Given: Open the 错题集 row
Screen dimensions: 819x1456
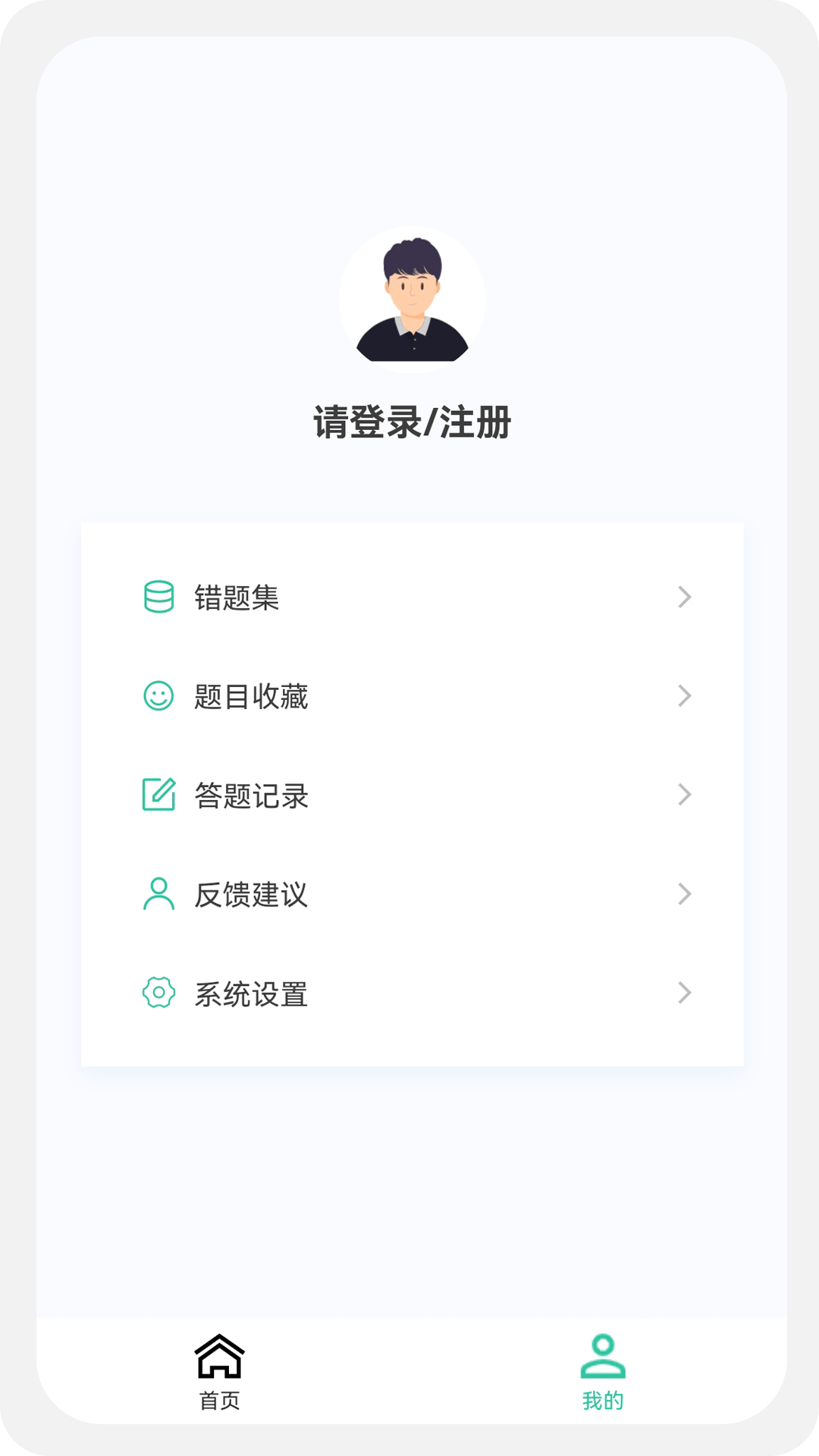Looking at the screenshot, I should 412,598.
